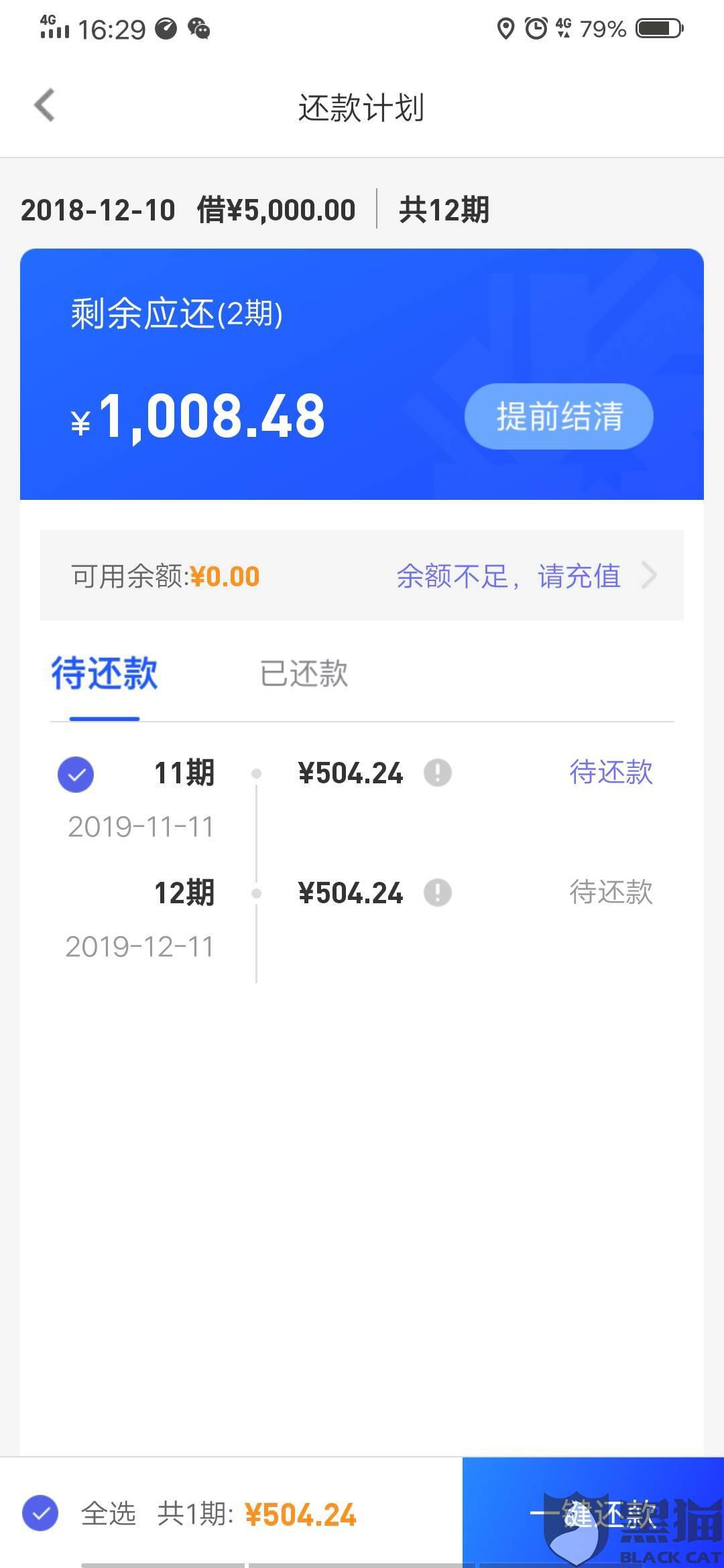The width and height of the screenshot is (724, 1568).
Task: Show info for 12期 ¥504.24 amount
Action: 438,893
